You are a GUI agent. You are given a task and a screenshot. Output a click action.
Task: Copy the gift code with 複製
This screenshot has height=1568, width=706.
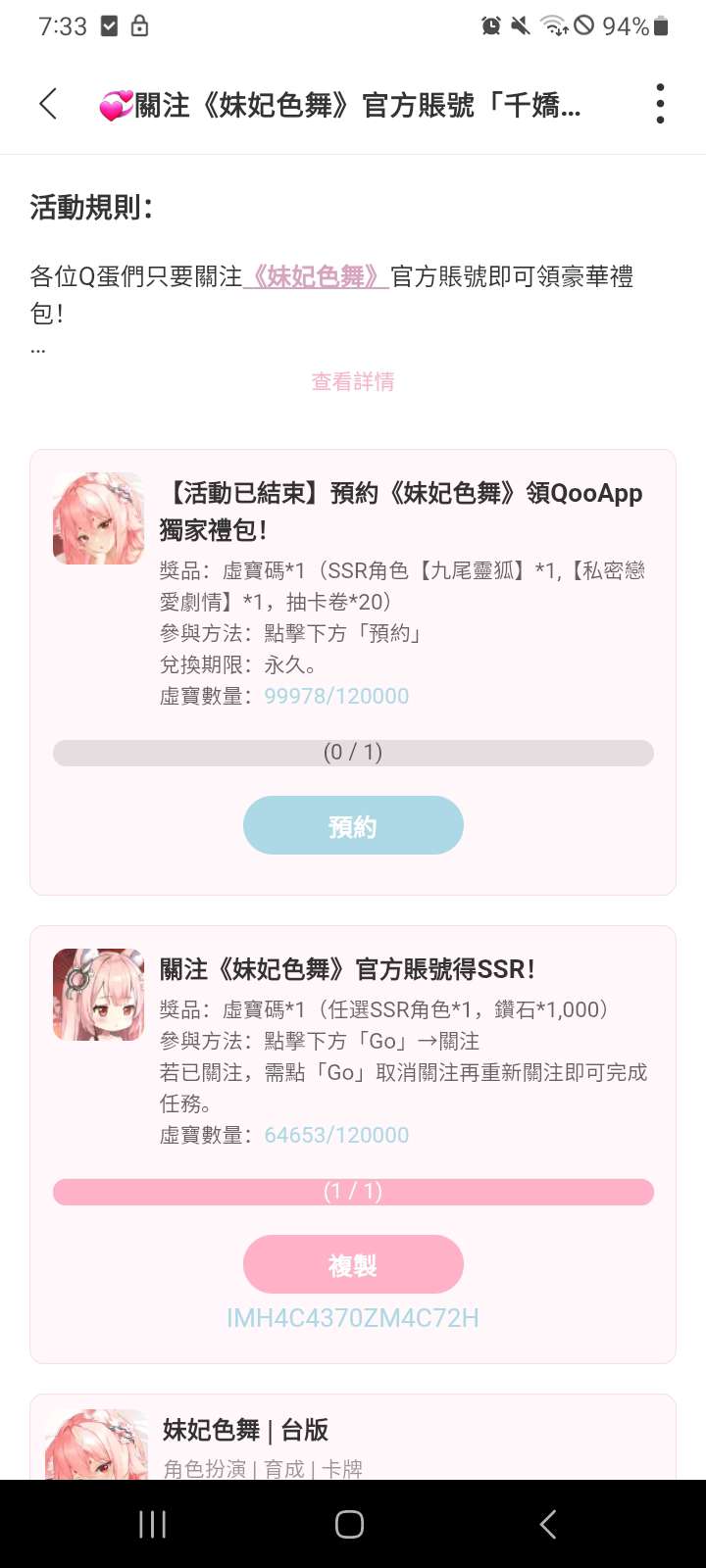(353, 1264)
